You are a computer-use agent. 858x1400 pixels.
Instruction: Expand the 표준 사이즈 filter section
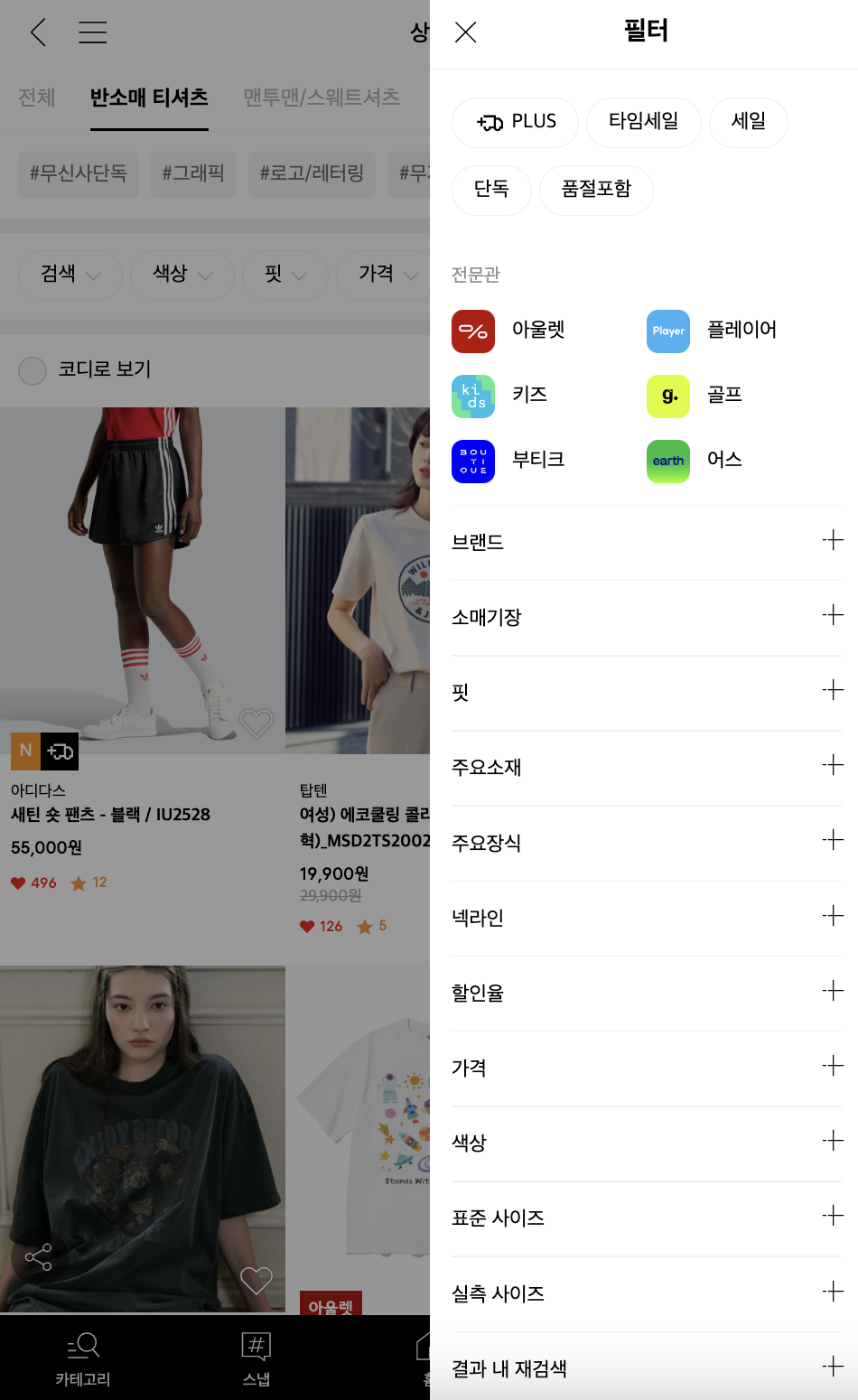(832, 1217)
